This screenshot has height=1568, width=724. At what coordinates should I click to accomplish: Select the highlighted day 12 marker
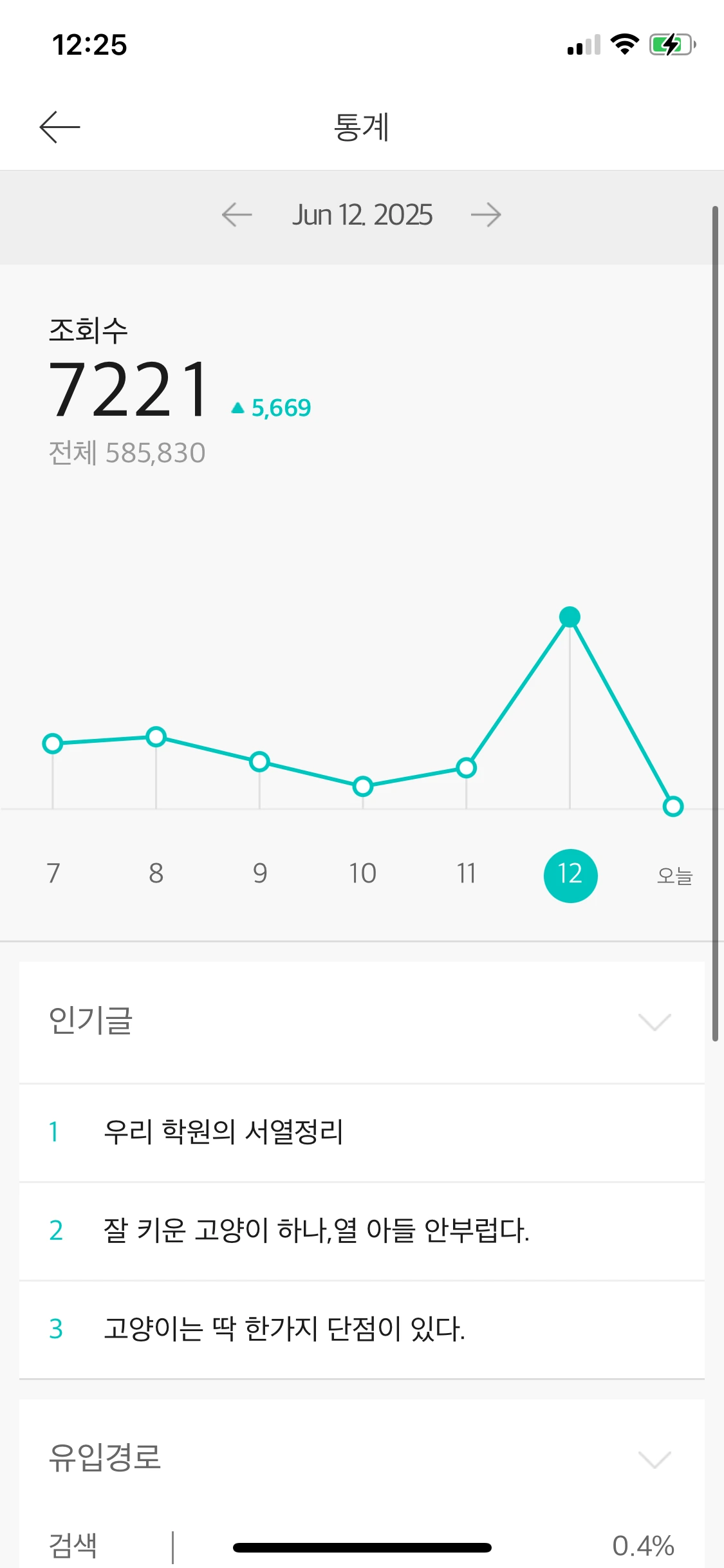[x=570, y=875]
